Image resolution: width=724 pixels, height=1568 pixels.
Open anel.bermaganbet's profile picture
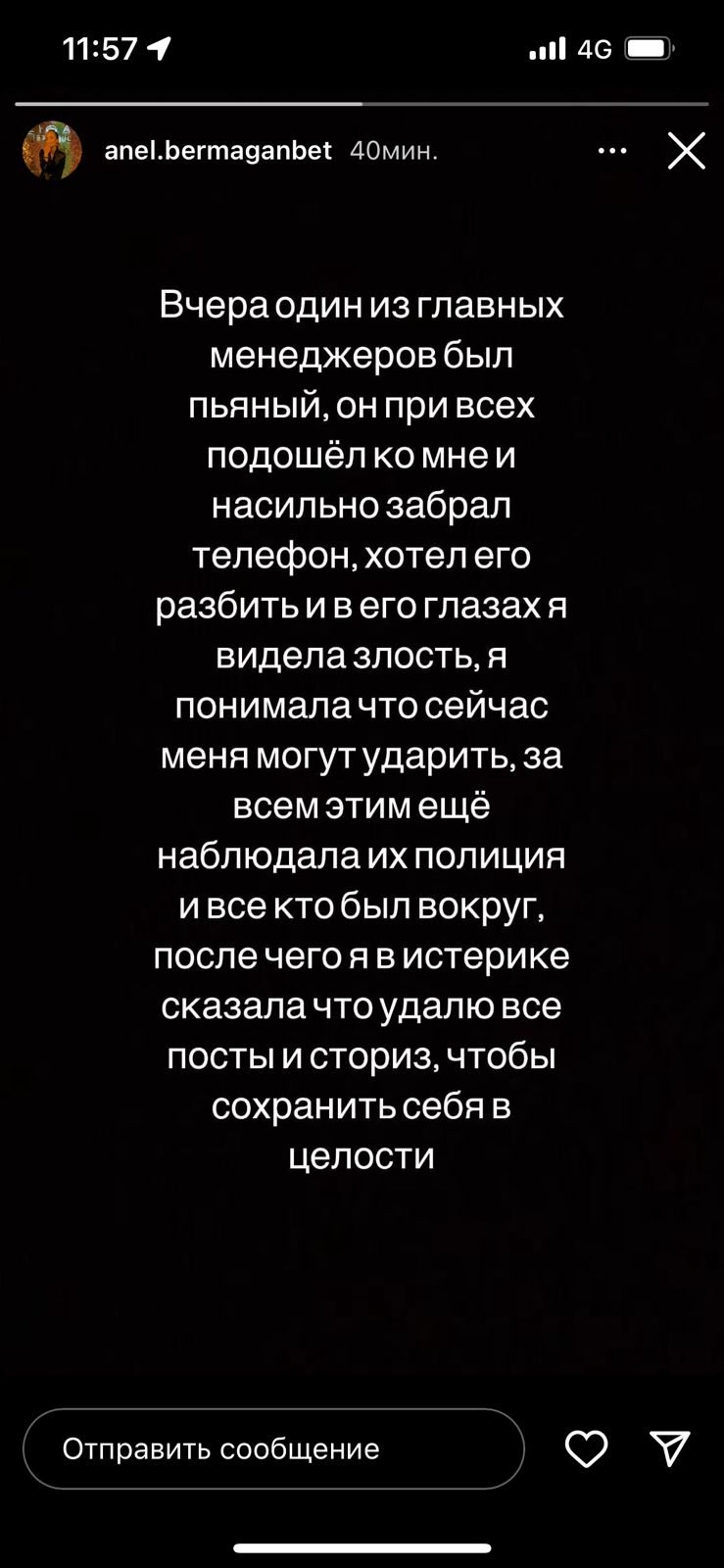[x=52, y=150]
